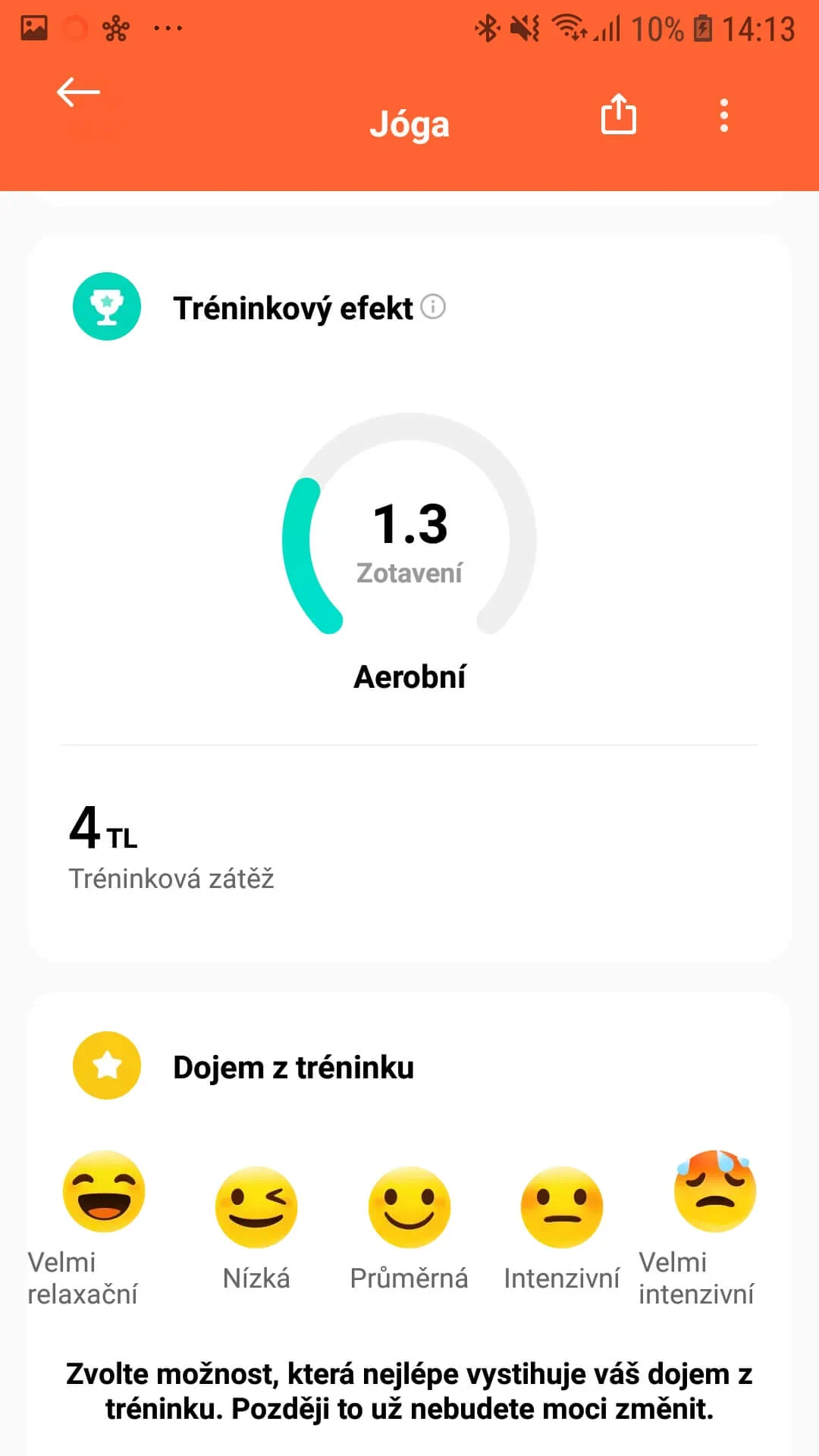819x1456 pixels.
Task: Pick the Velmi intenzivní emoji
Action: tap(714, 1192)
